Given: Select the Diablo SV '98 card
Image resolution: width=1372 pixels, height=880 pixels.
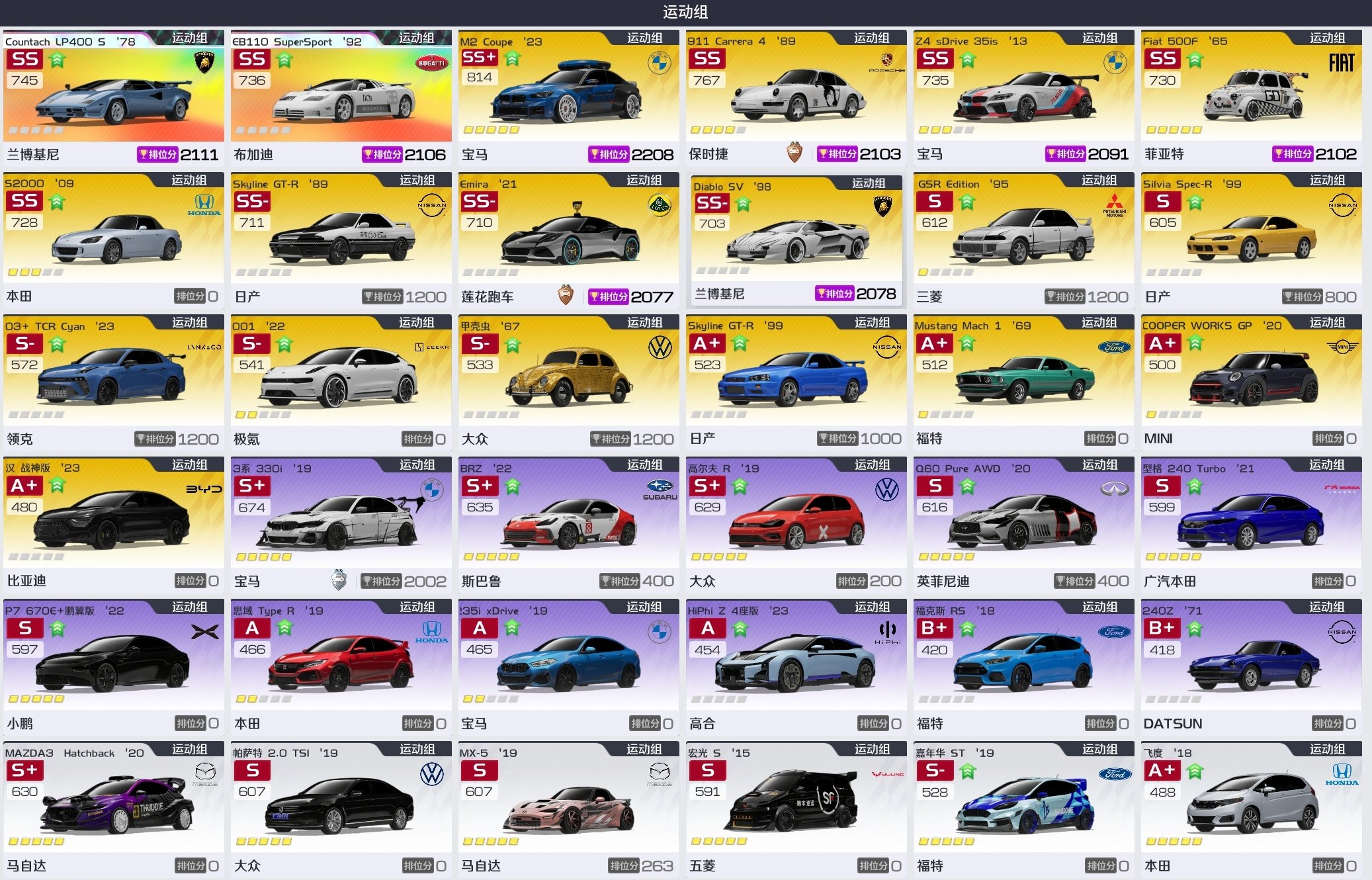Looking at the screenshot, I should click(x=796, y=242).
